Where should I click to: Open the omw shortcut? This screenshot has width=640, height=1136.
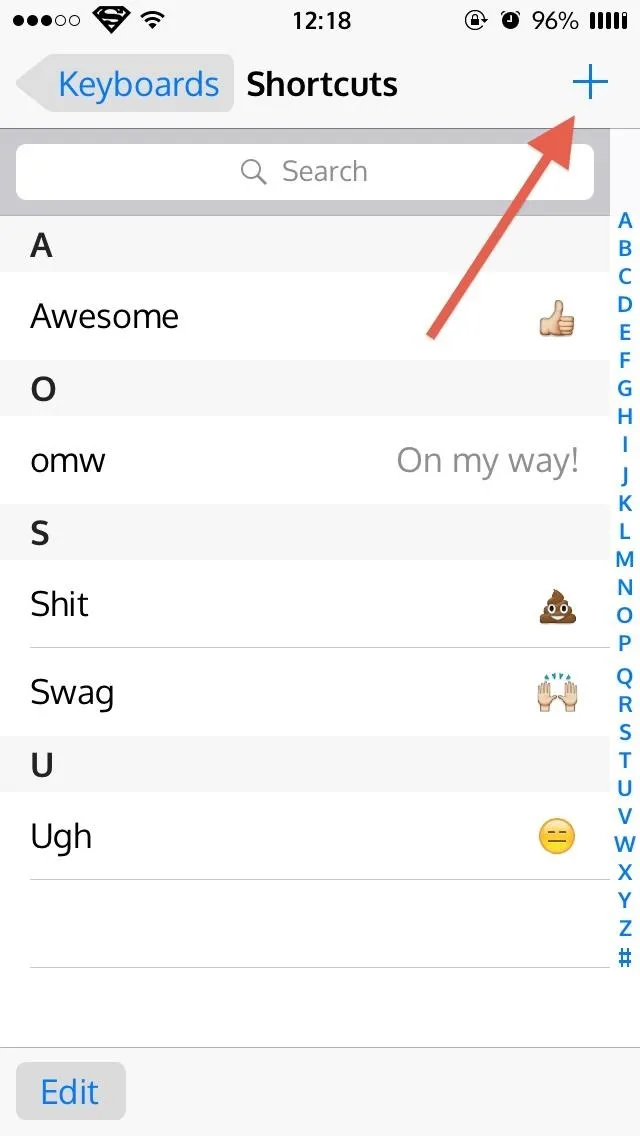(304, 460)
